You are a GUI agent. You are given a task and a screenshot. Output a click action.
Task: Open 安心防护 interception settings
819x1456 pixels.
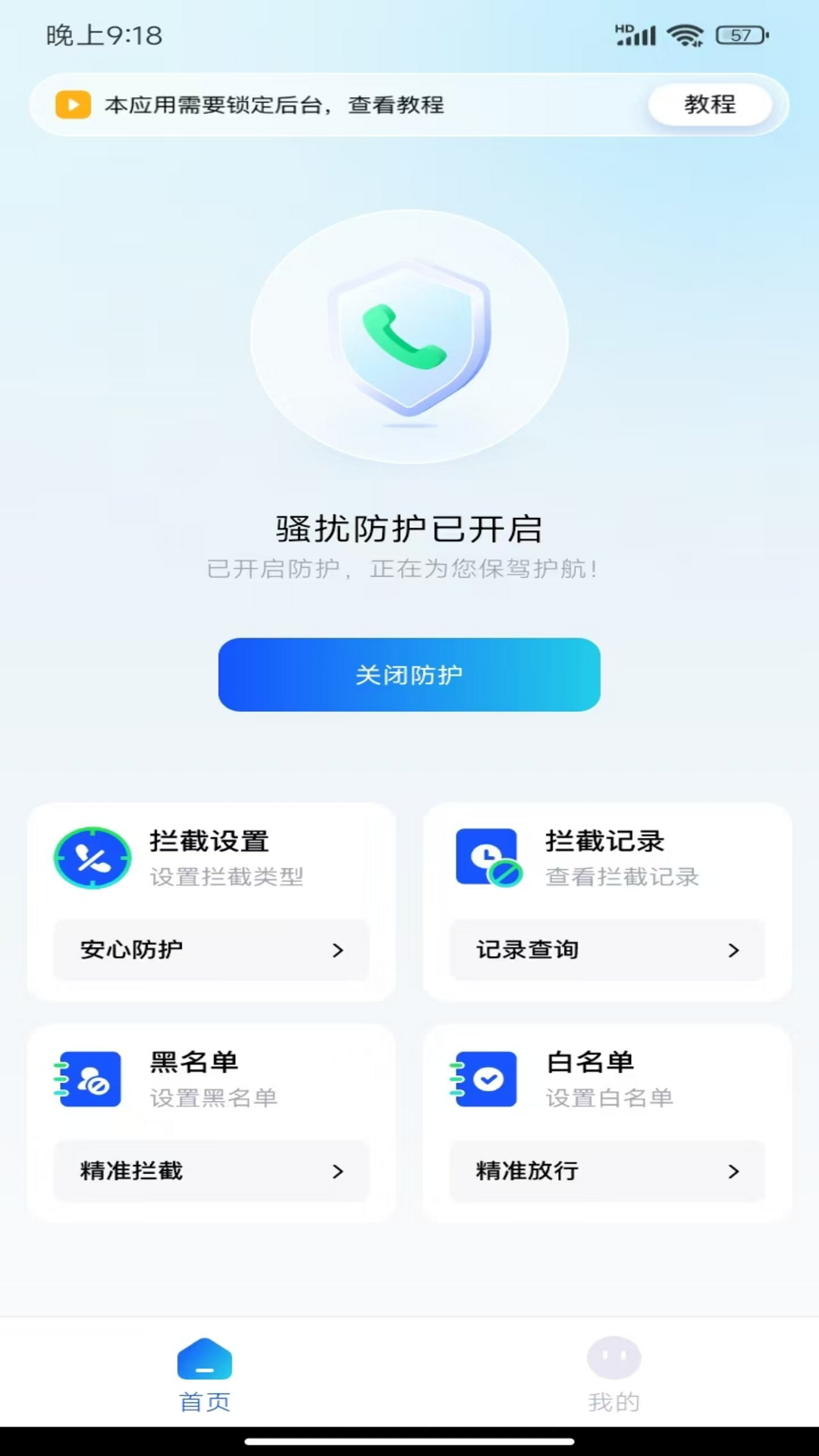coord(211,949)
